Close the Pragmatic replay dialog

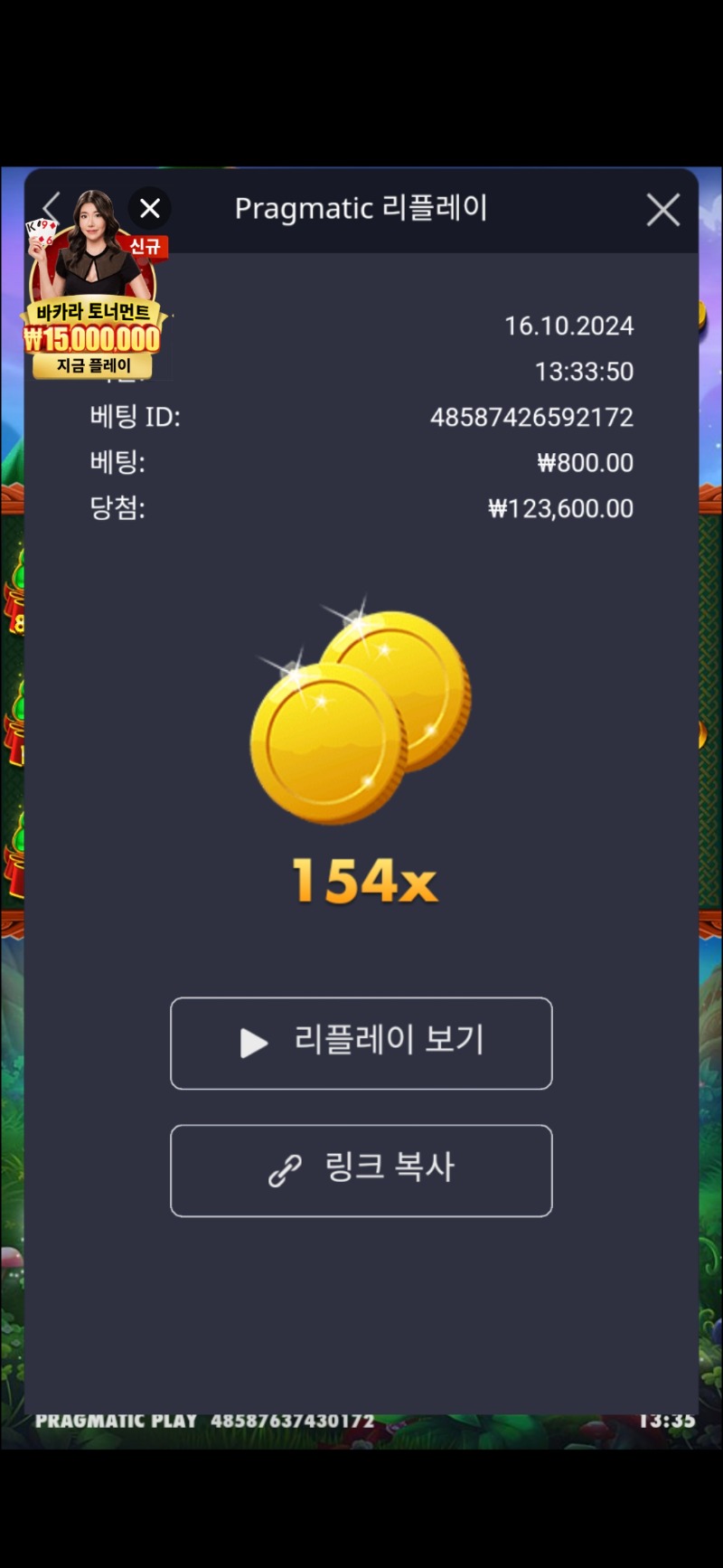[662, 210]
